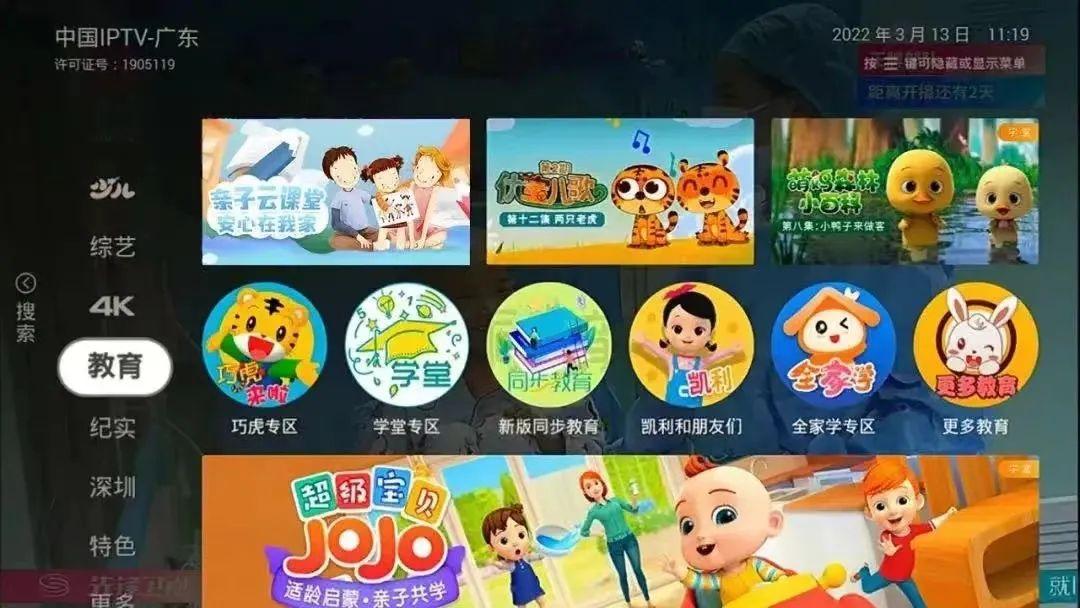Open the 深圳 category

(112, 488)
